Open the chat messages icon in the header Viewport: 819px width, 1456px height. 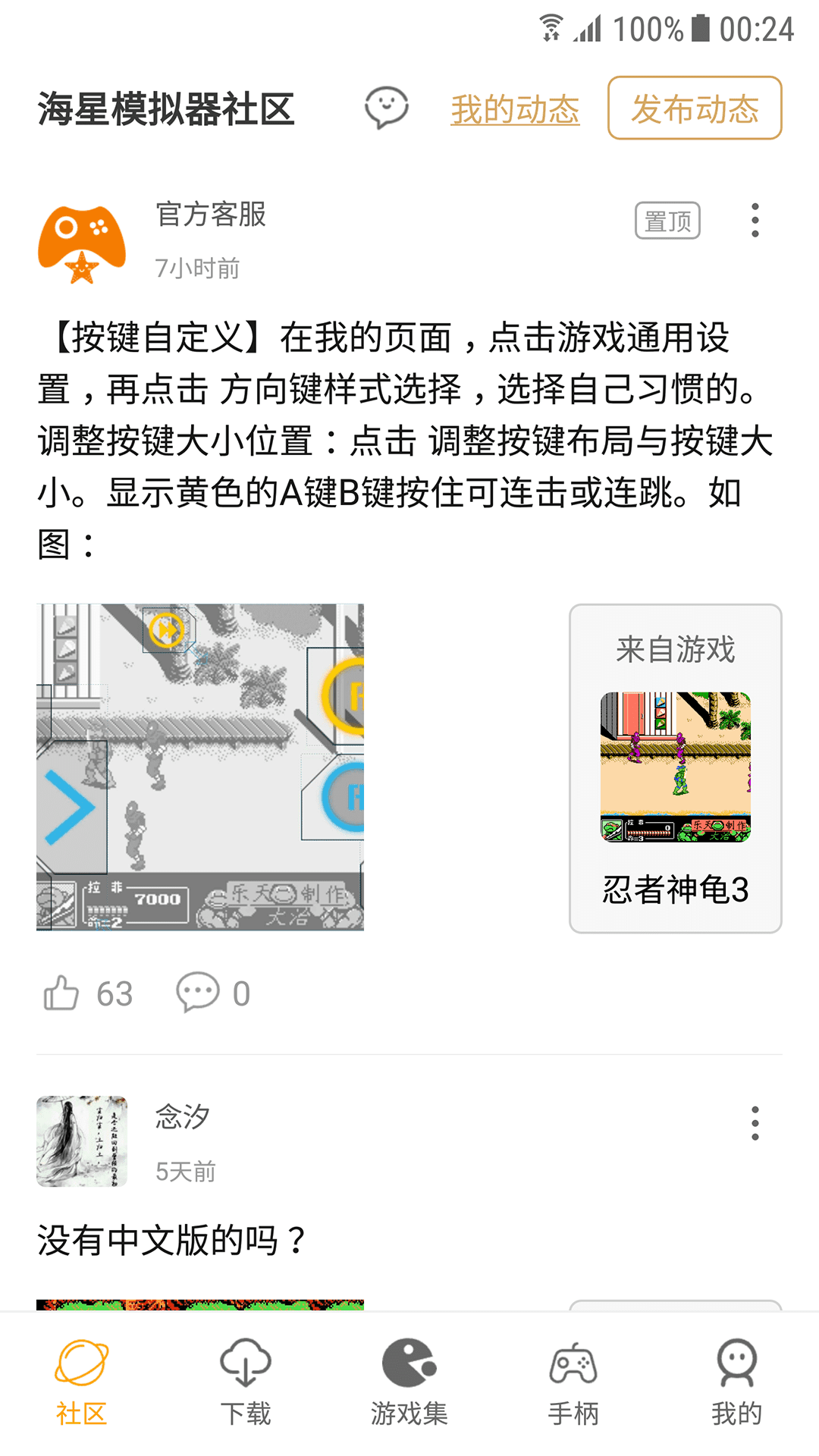(387, 108)
